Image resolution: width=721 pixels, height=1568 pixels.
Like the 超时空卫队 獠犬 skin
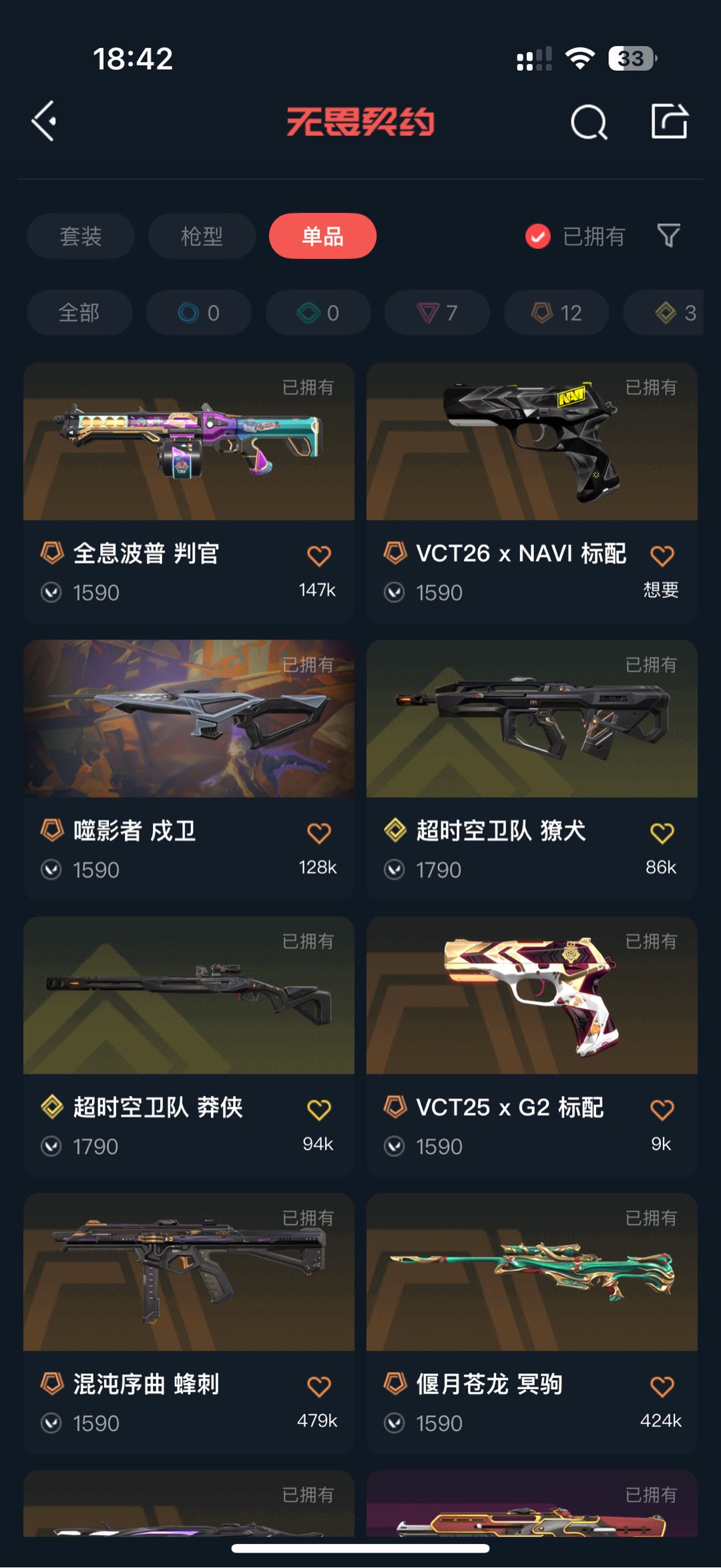[662, 833]
